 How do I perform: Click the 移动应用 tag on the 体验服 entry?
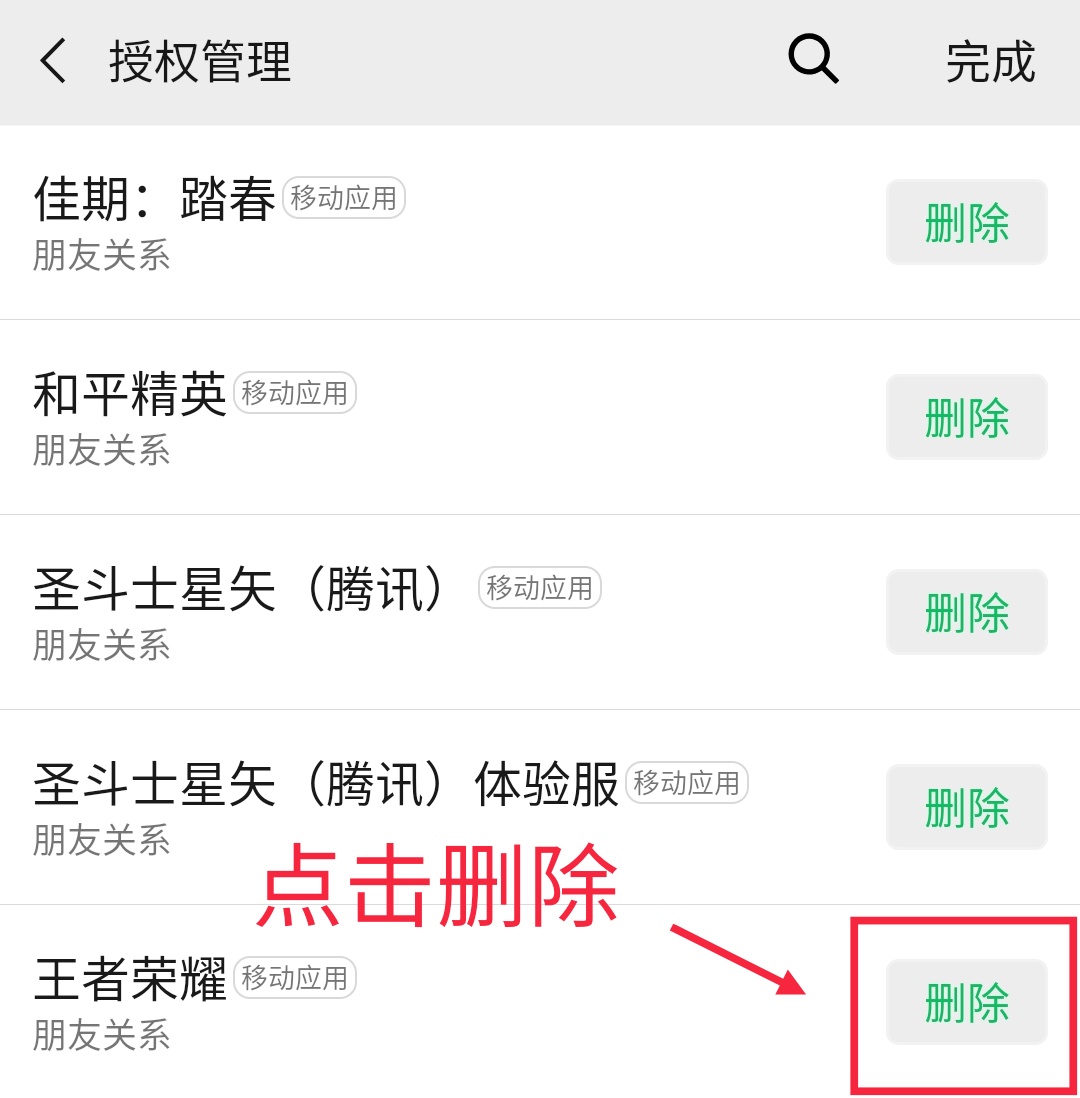click(687, 784)
